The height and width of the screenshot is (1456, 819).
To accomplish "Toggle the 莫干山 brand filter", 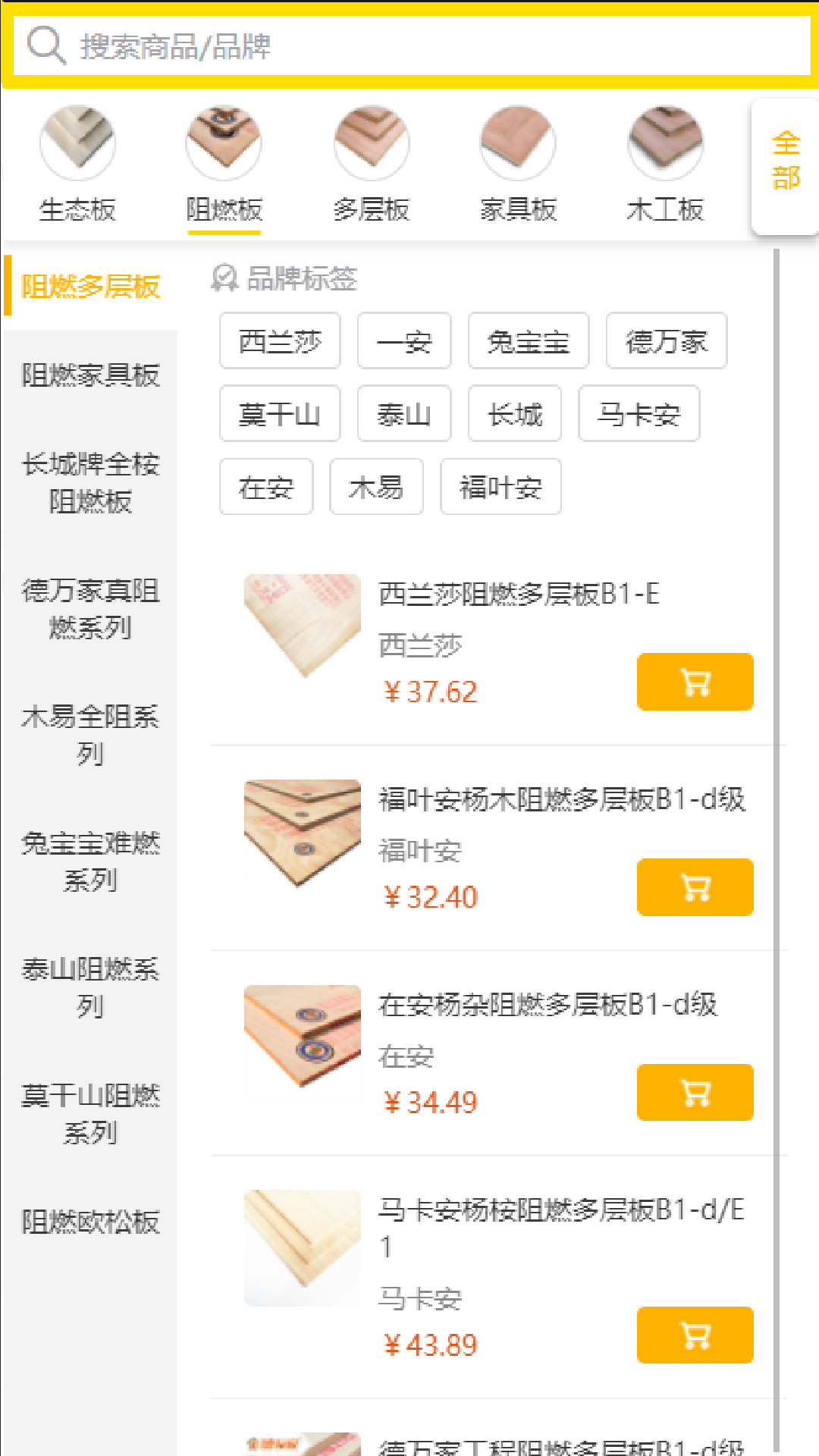I will pos(279,414).
